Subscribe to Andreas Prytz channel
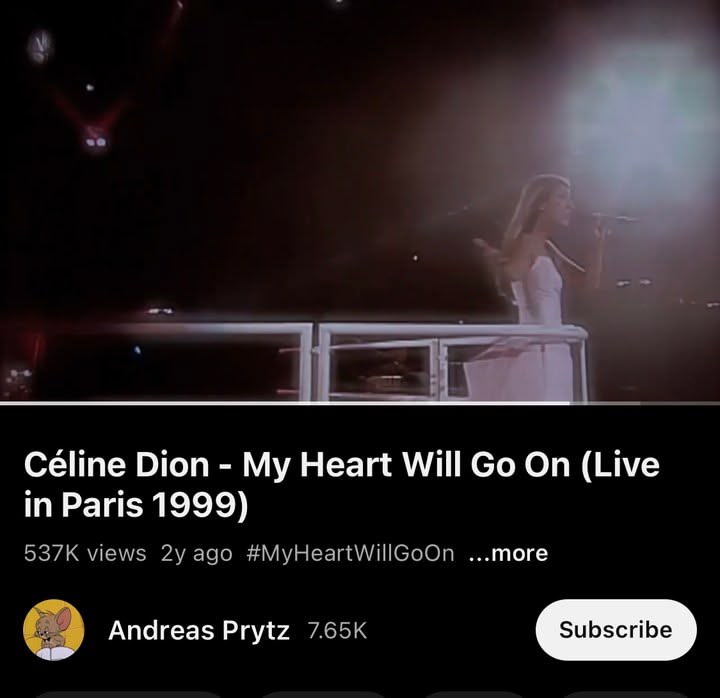Screen dimensions: 720x698 pyautogui.click(x=615, y=630)
